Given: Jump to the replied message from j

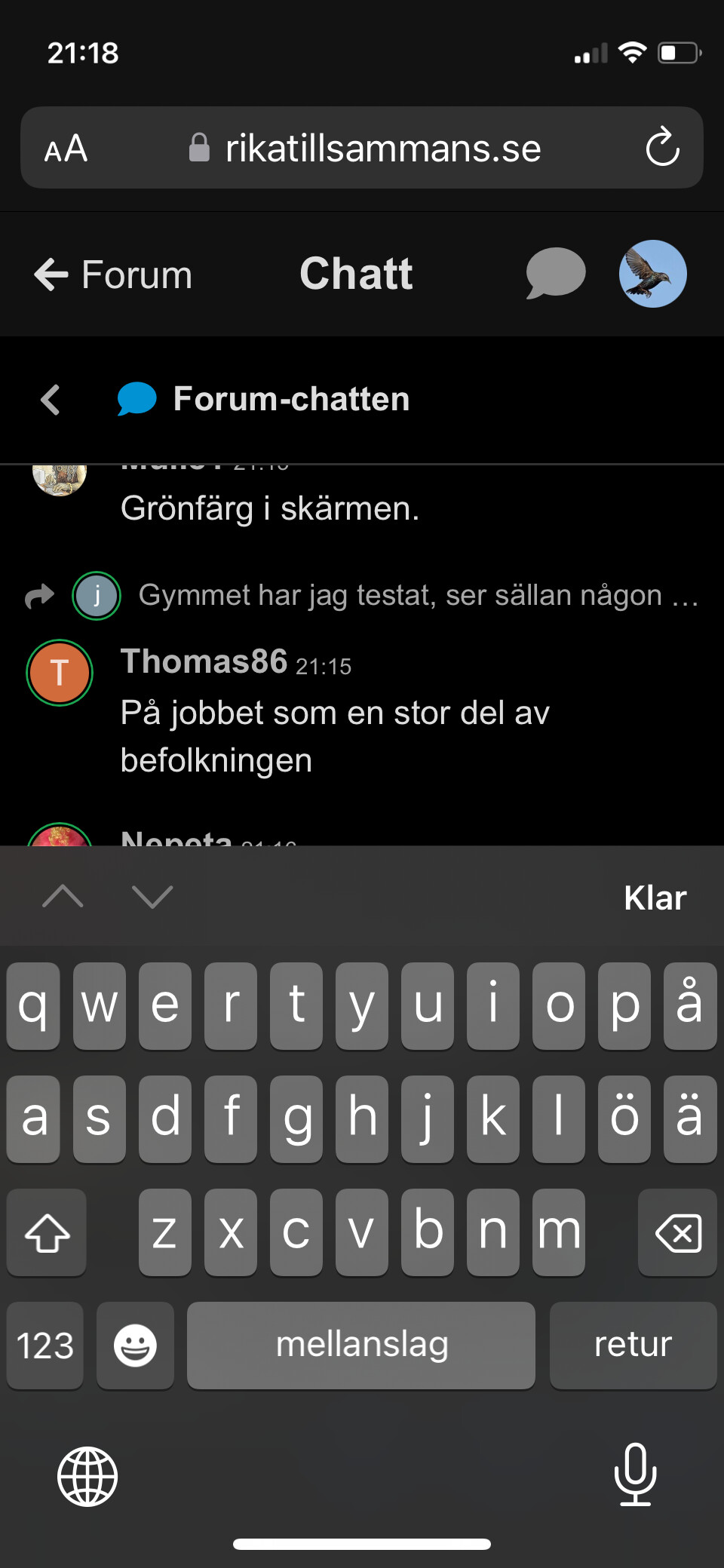Looking at the screenshot, I should point(417,596).
